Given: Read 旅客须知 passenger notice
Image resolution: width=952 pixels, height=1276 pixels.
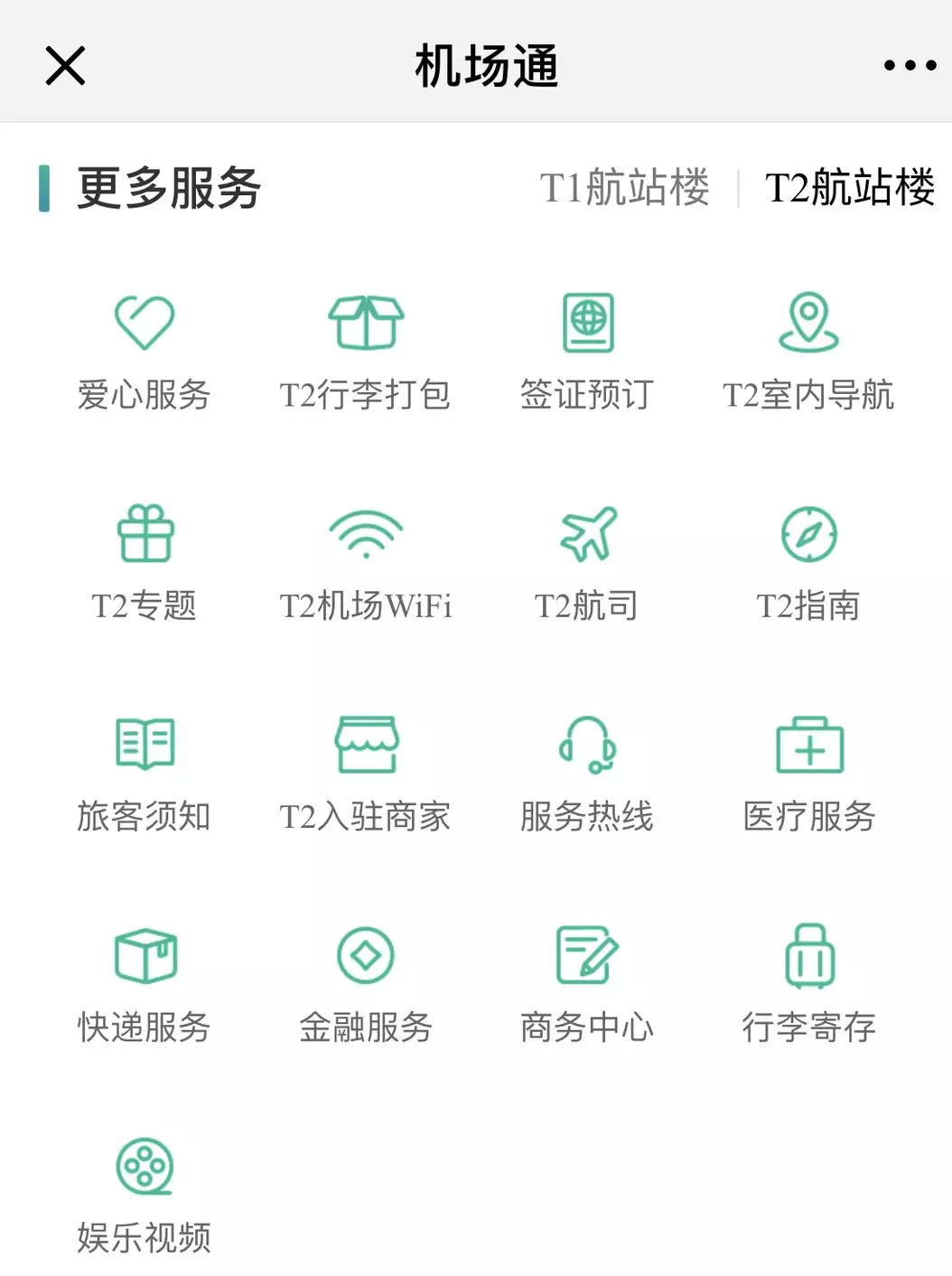Looking at the screenshot, I should click(145, 774).
